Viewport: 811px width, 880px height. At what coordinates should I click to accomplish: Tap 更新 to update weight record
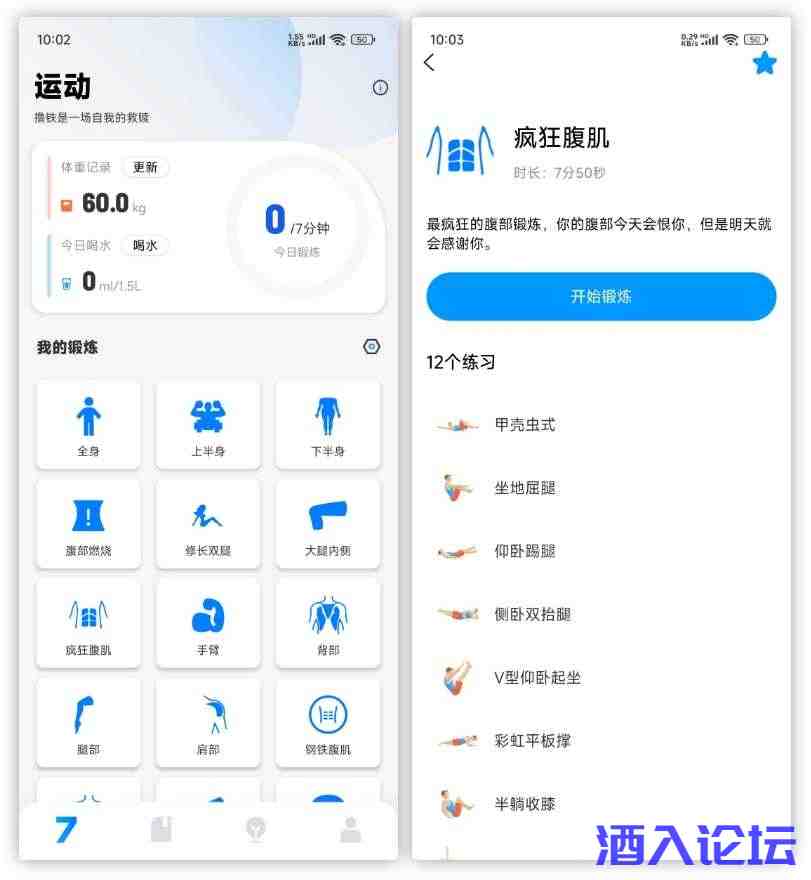(145, 167)
